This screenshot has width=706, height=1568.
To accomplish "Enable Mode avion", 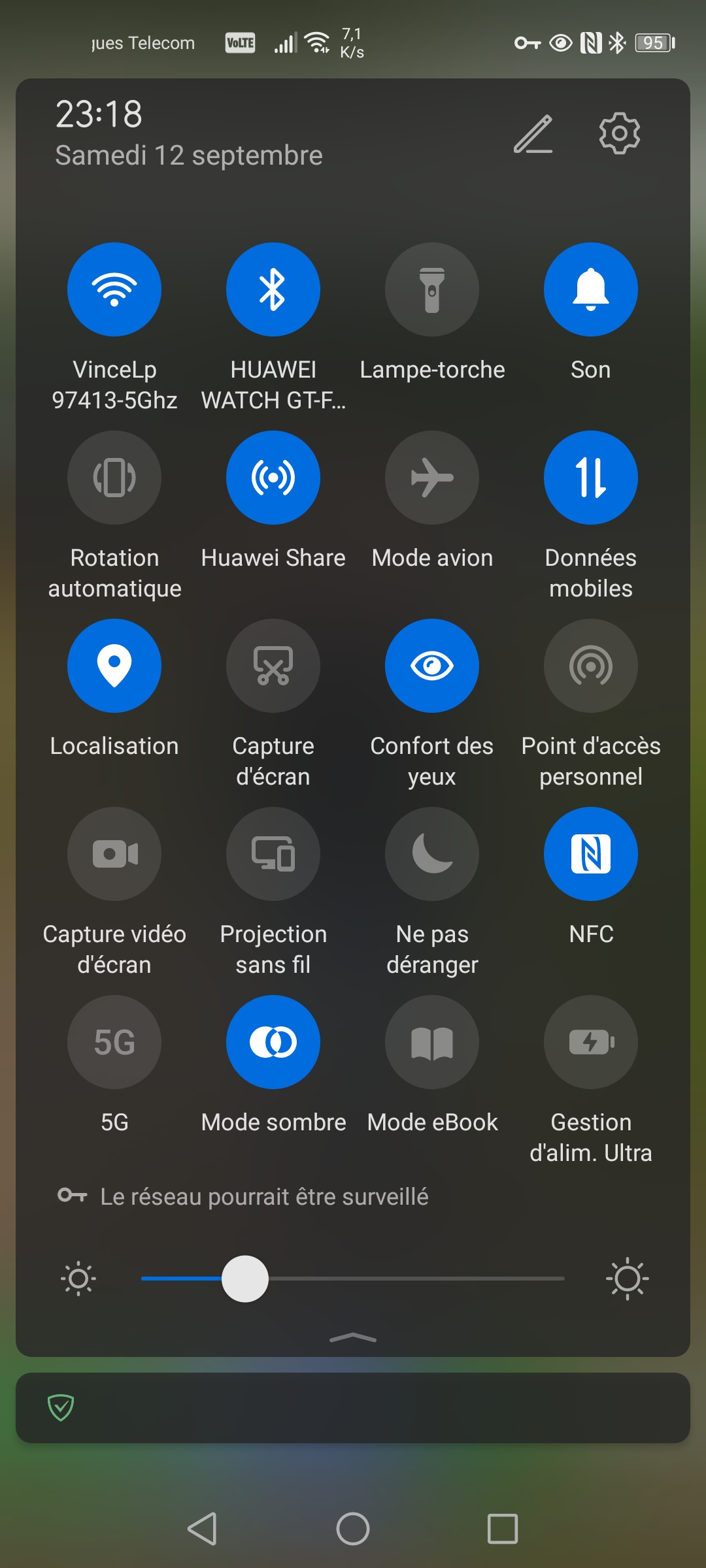I will 432,478.
